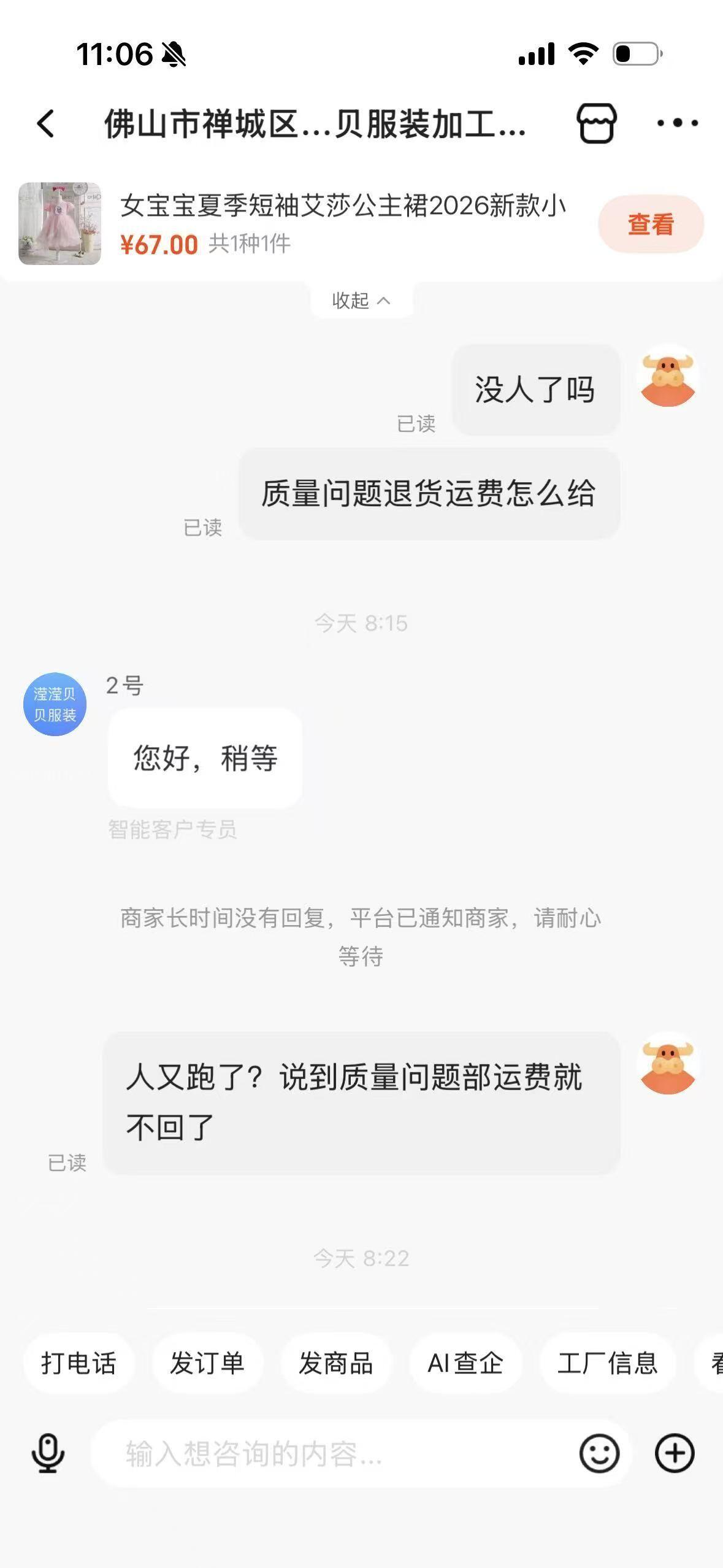
Task: Tap 查看 to view the order
Action: (650, 225)
